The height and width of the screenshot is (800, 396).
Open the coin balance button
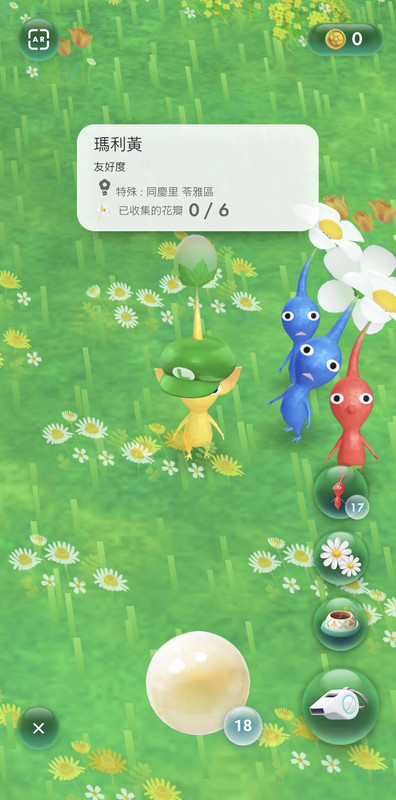(x=345, y=39)
